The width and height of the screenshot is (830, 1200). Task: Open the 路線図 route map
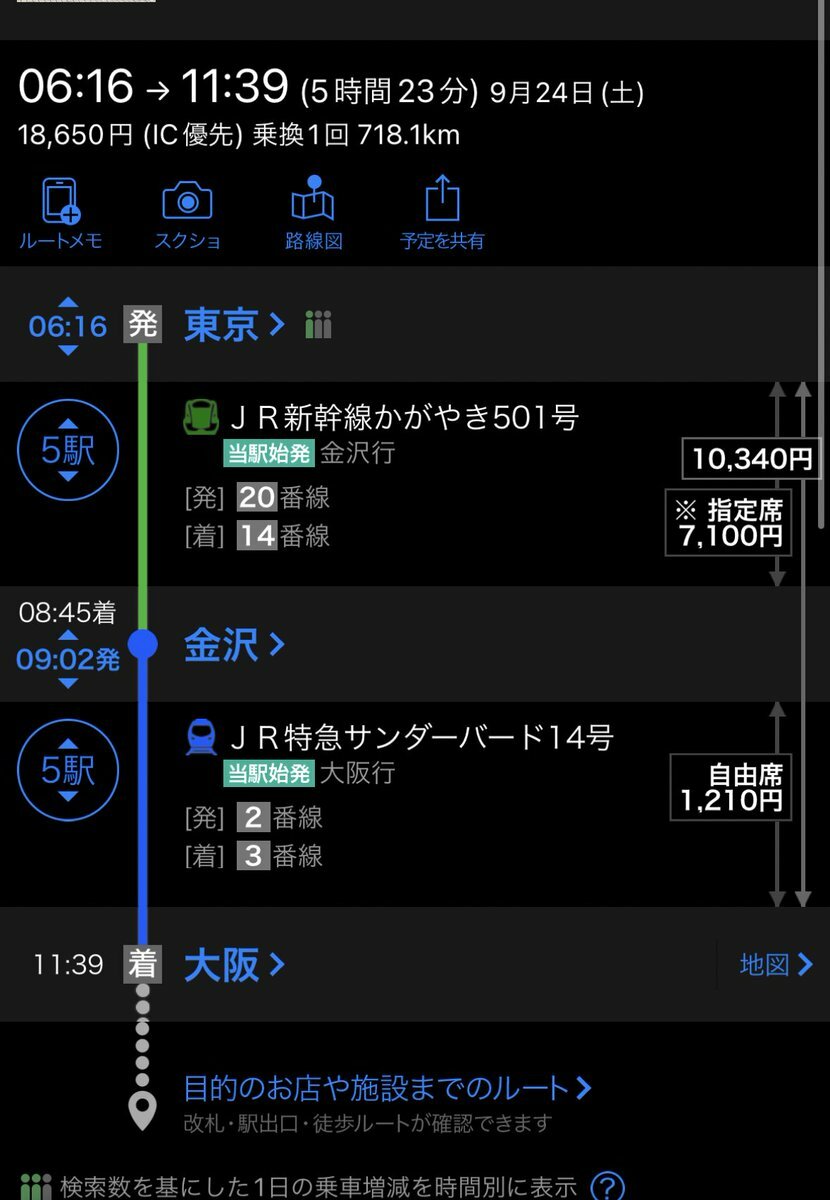coord(313,213)
